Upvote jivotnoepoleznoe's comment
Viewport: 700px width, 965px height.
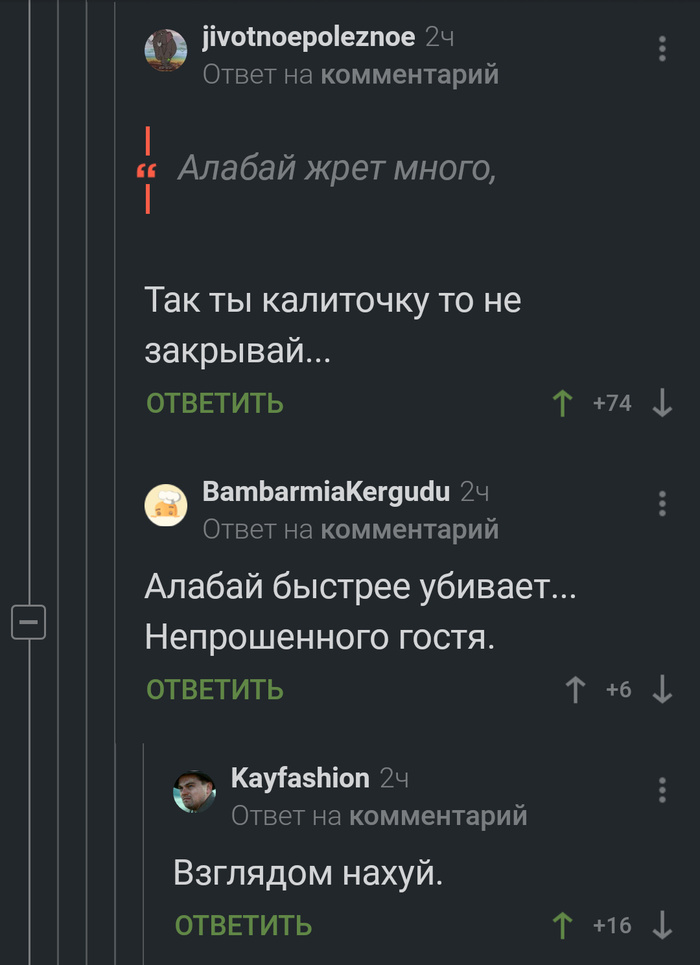point(563,403)
